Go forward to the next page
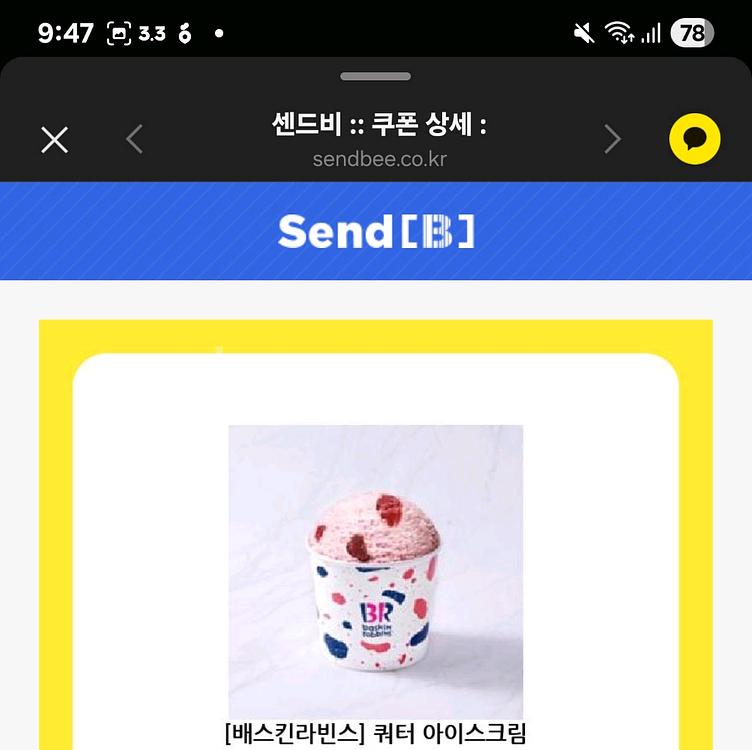The image size is (752, 750). click(612, 140)
